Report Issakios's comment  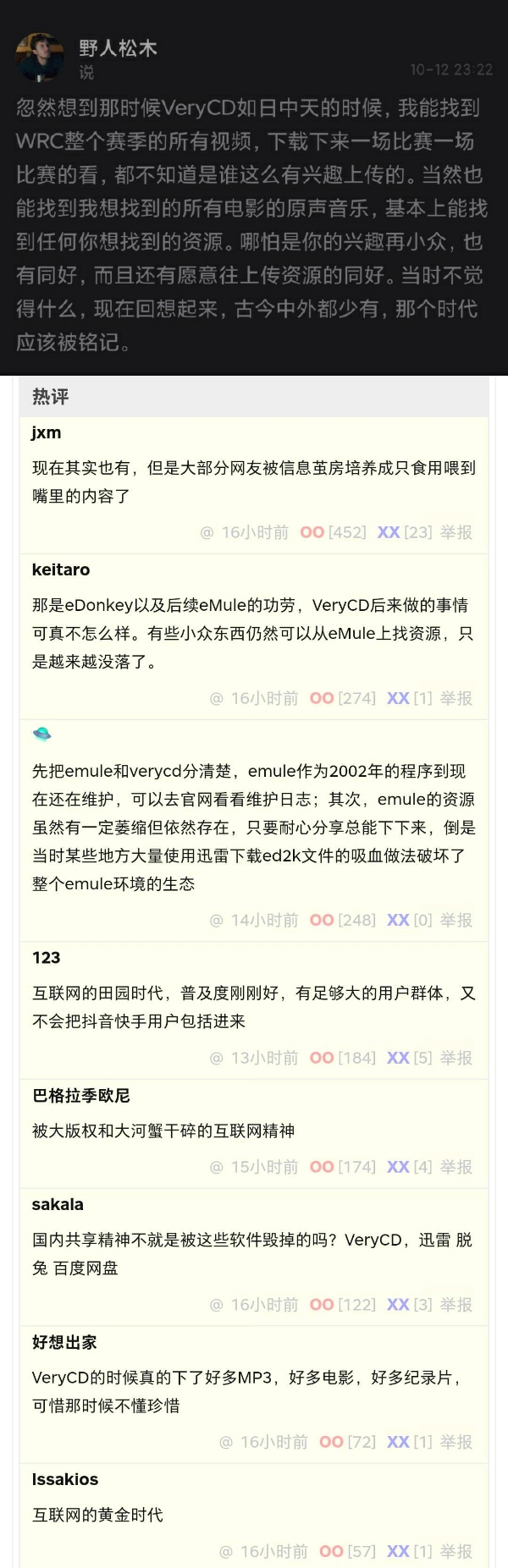click(x=456, y=1551)
